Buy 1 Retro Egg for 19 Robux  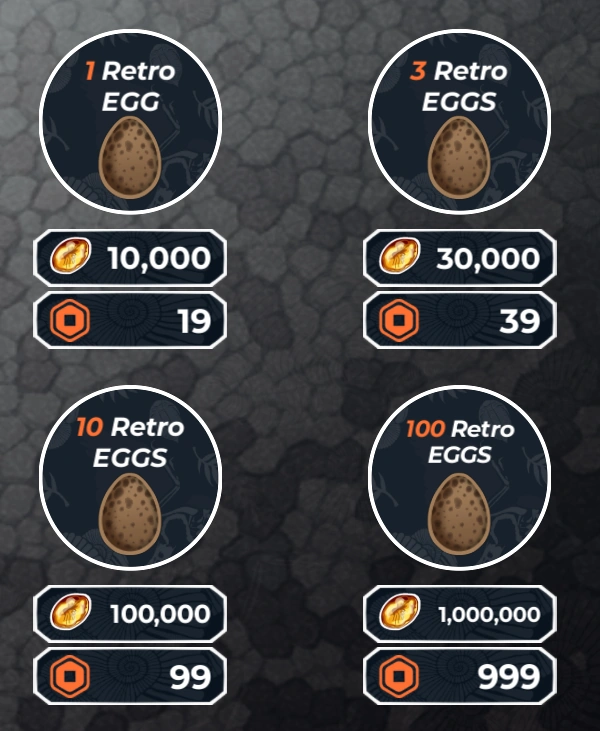click(x=130, y=321)
